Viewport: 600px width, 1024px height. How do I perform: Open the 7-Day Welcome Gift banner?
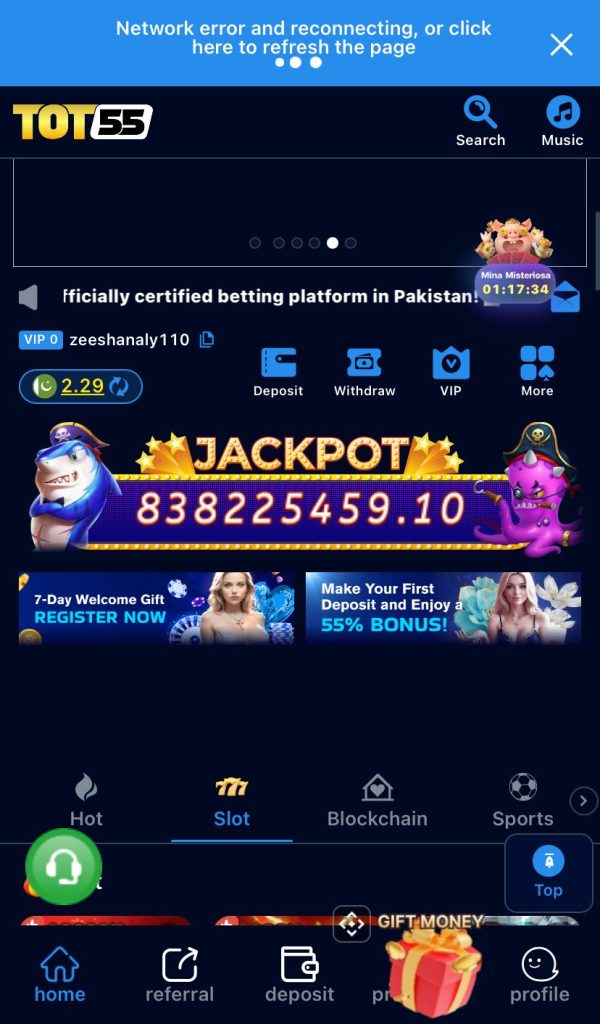coord(156,608)
